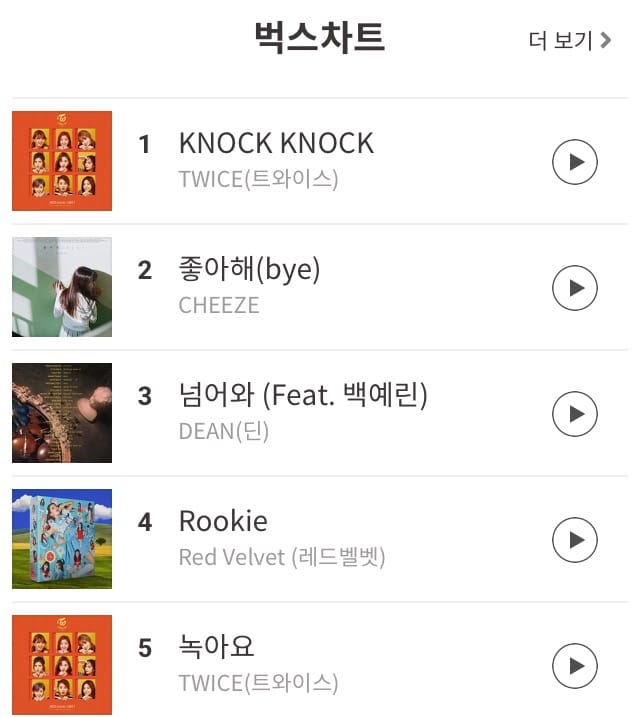This screenshot has width=640, height=717.
Task: Open 더 보기 to see the full chart
Action: click(x=569, y=41)
